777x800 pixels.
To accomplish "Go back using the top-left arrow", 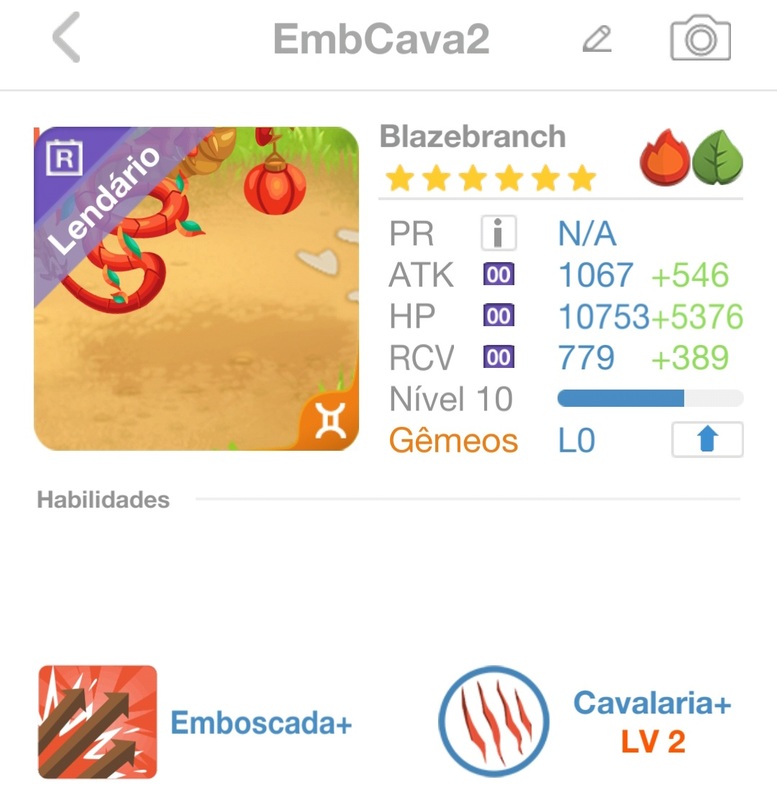I will [x=66, y=39].
